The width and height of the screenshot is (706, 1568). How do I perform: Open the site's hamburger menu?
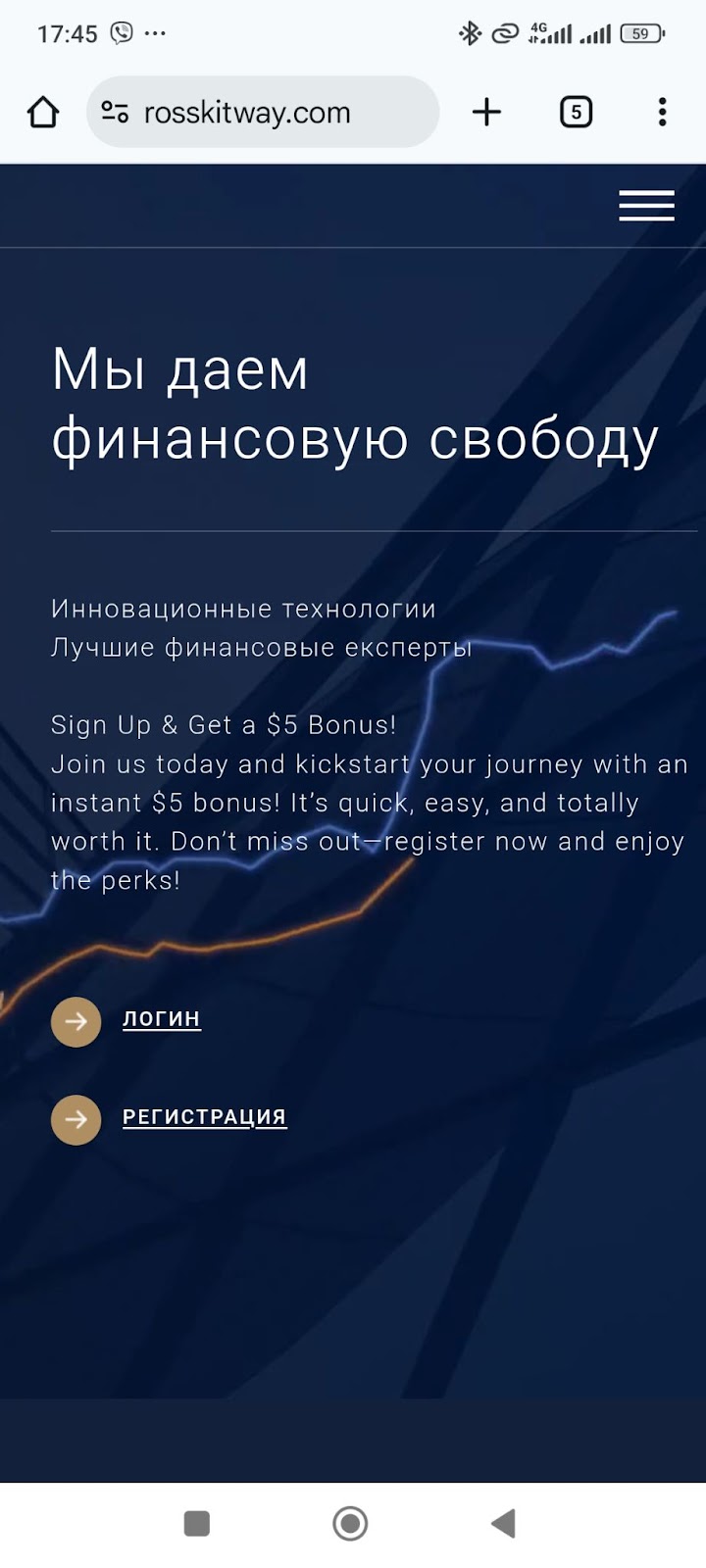646,206
